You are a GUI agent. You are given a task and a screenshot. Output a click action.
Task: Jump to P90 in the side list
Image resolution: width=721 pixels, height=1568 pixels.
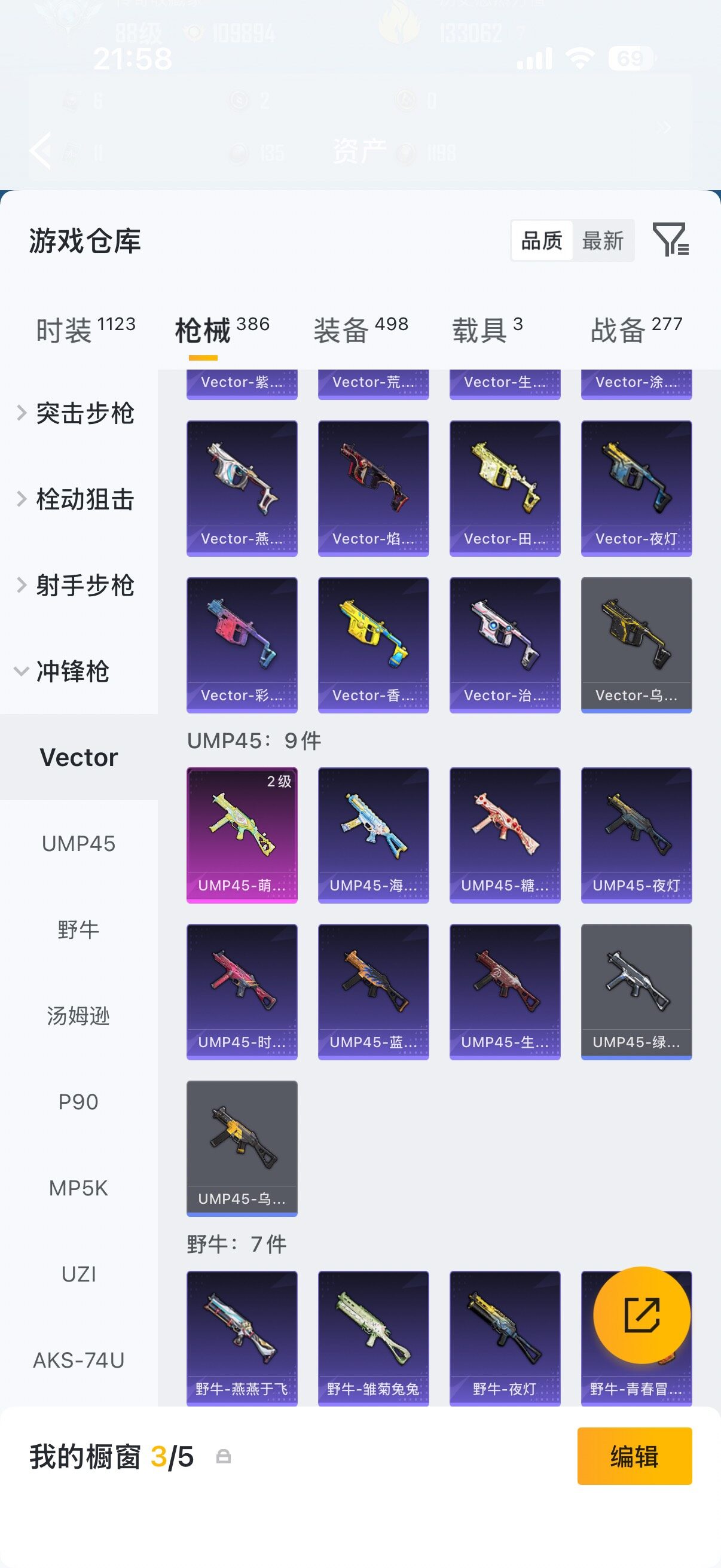[x=78, y=1102]
